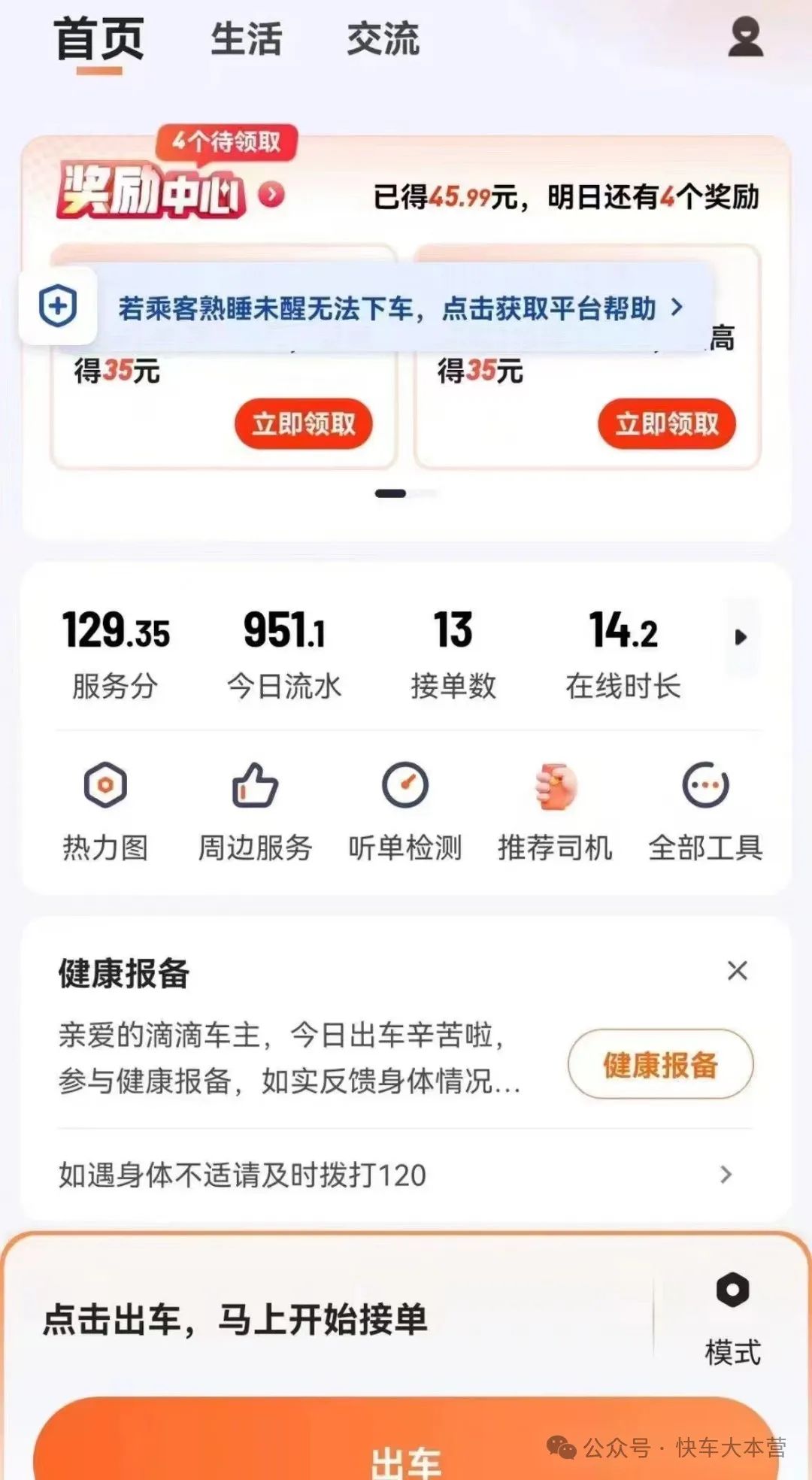812x1480 pixels.
Task: Launch 听单检测
Action: 405,812
